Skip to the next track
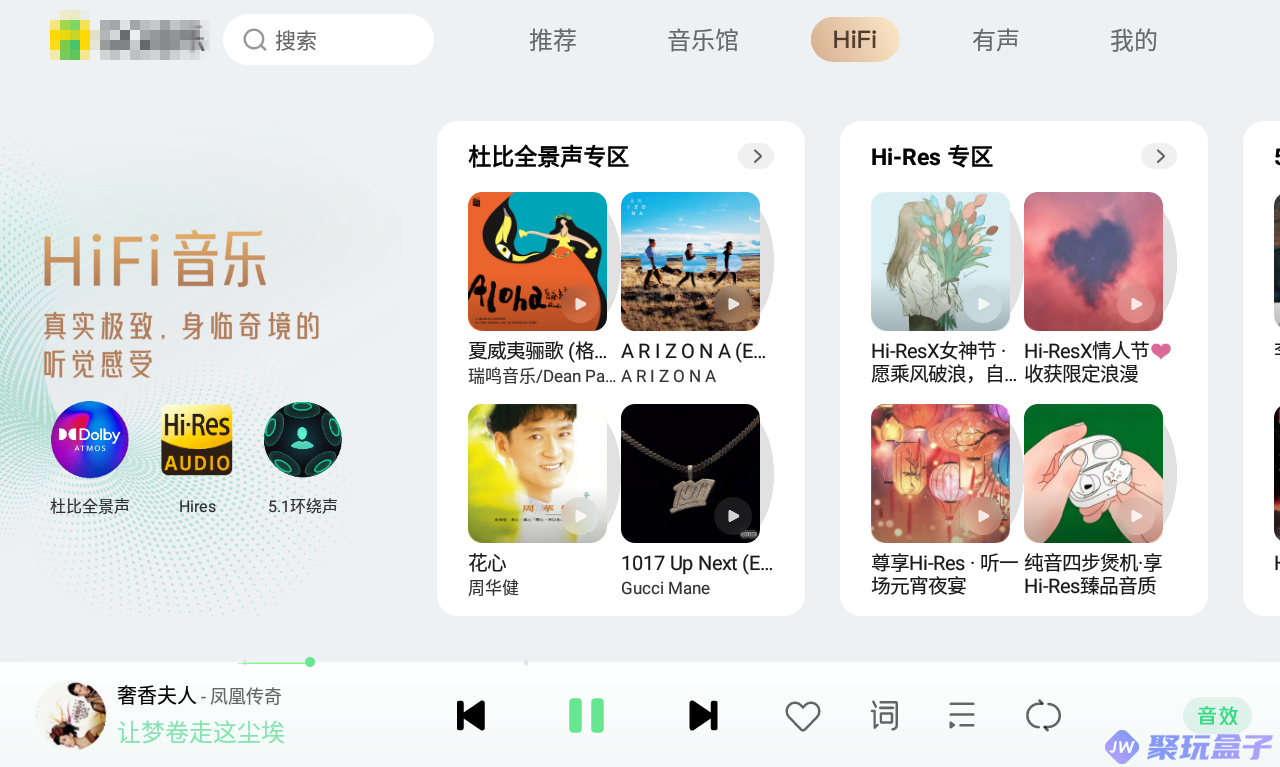 (703, 715)
